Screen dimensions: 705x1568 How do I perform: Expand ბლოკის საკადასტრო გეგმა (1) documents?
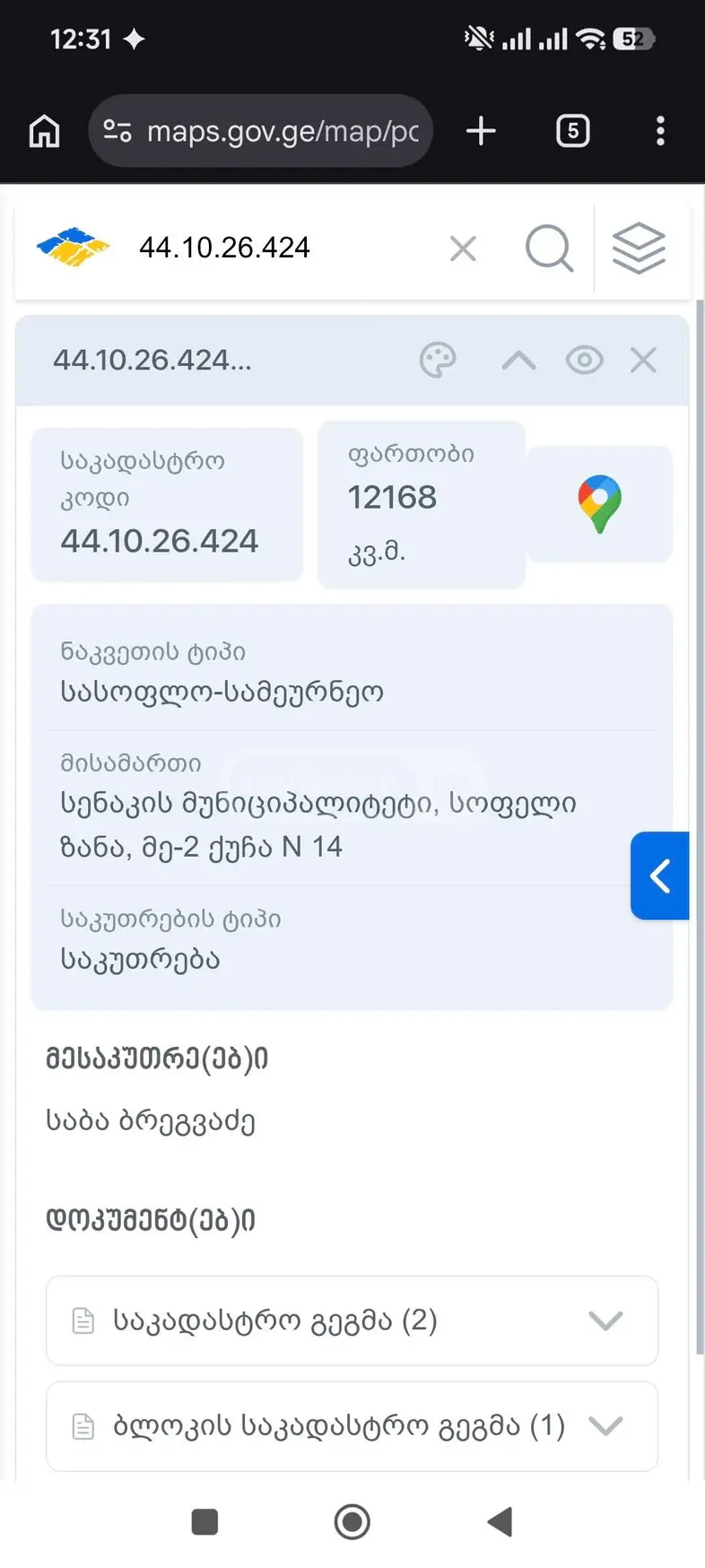[x=352, y=1426]
